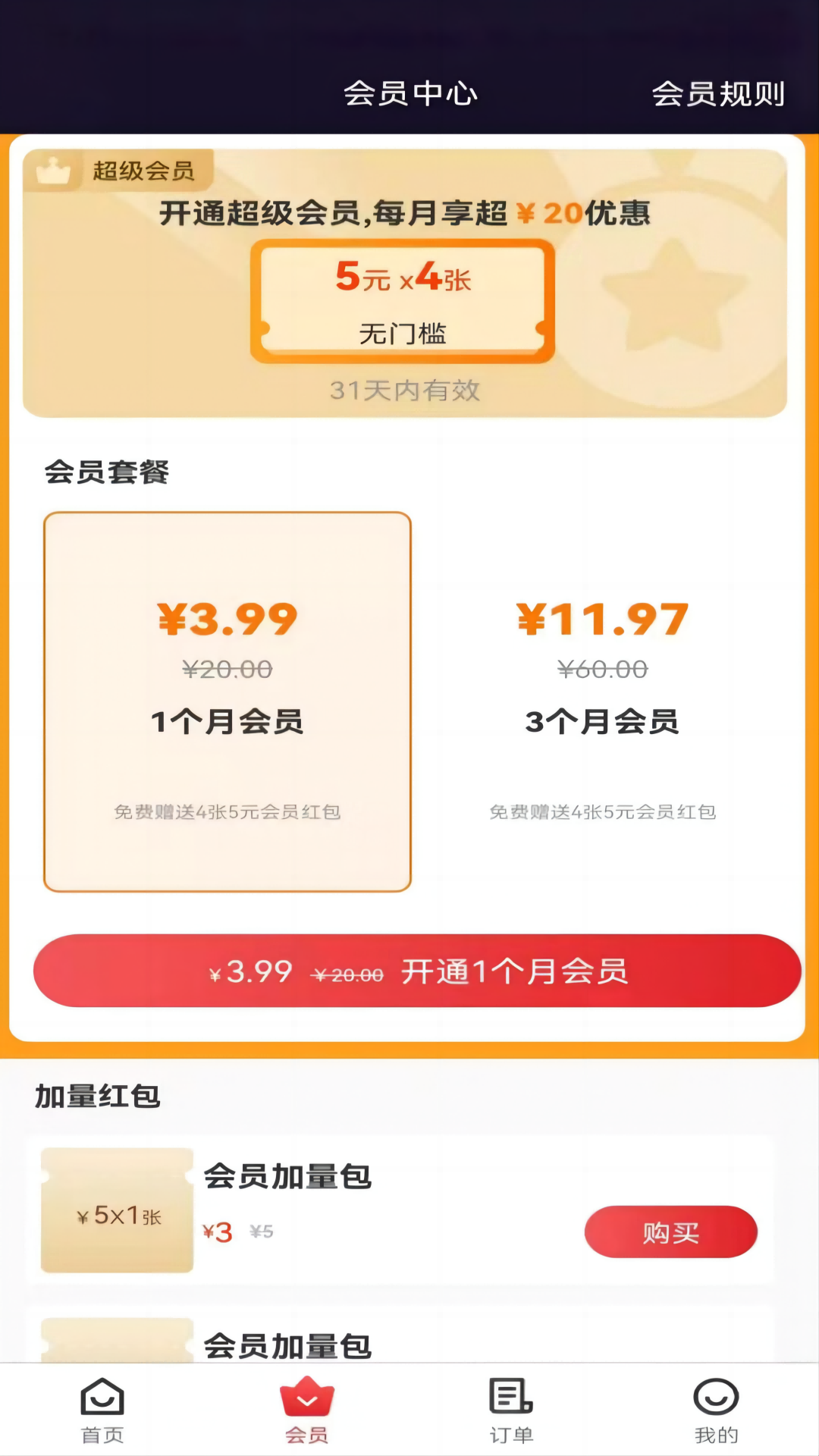Select the ¥11.97 3个月会员 plan
This screenshot has height=1456, width=819.
pyautogui.click(x=603, y=701)
